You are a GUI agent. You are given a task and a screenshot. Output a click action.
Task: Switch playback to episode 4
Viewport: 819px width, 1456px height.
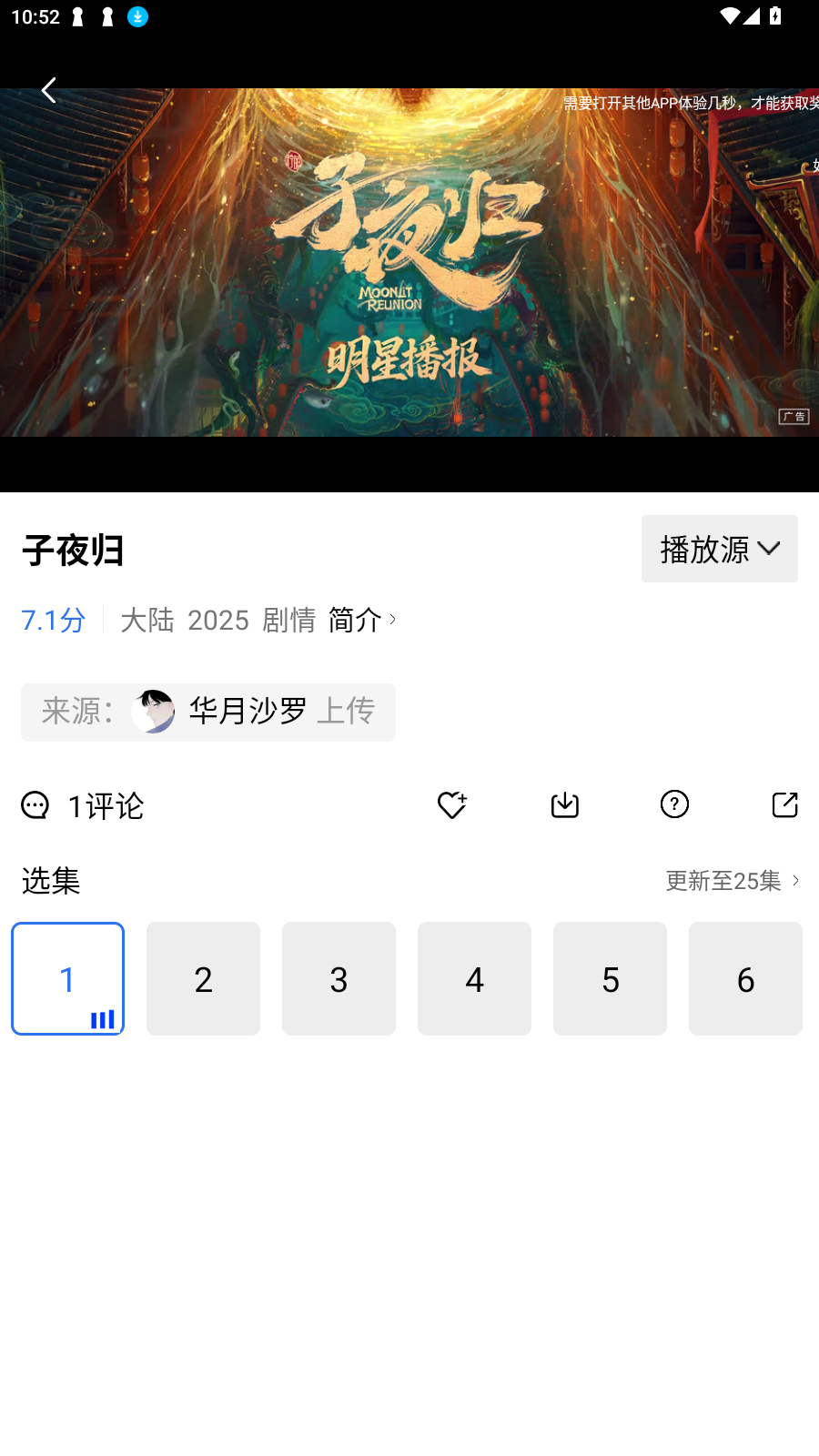pos(474,978)
